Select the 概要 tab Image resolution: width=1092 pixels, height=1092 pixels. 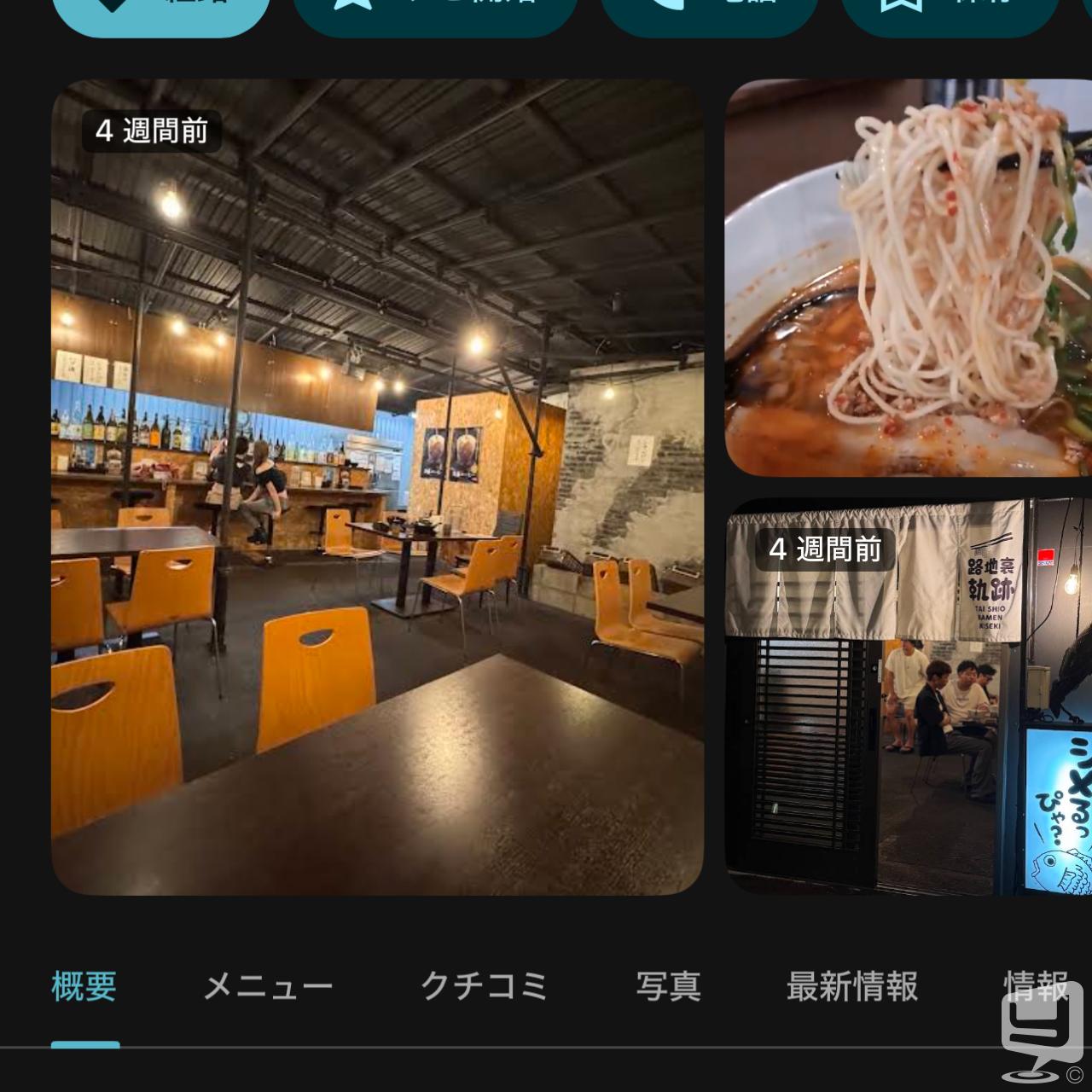84,986
